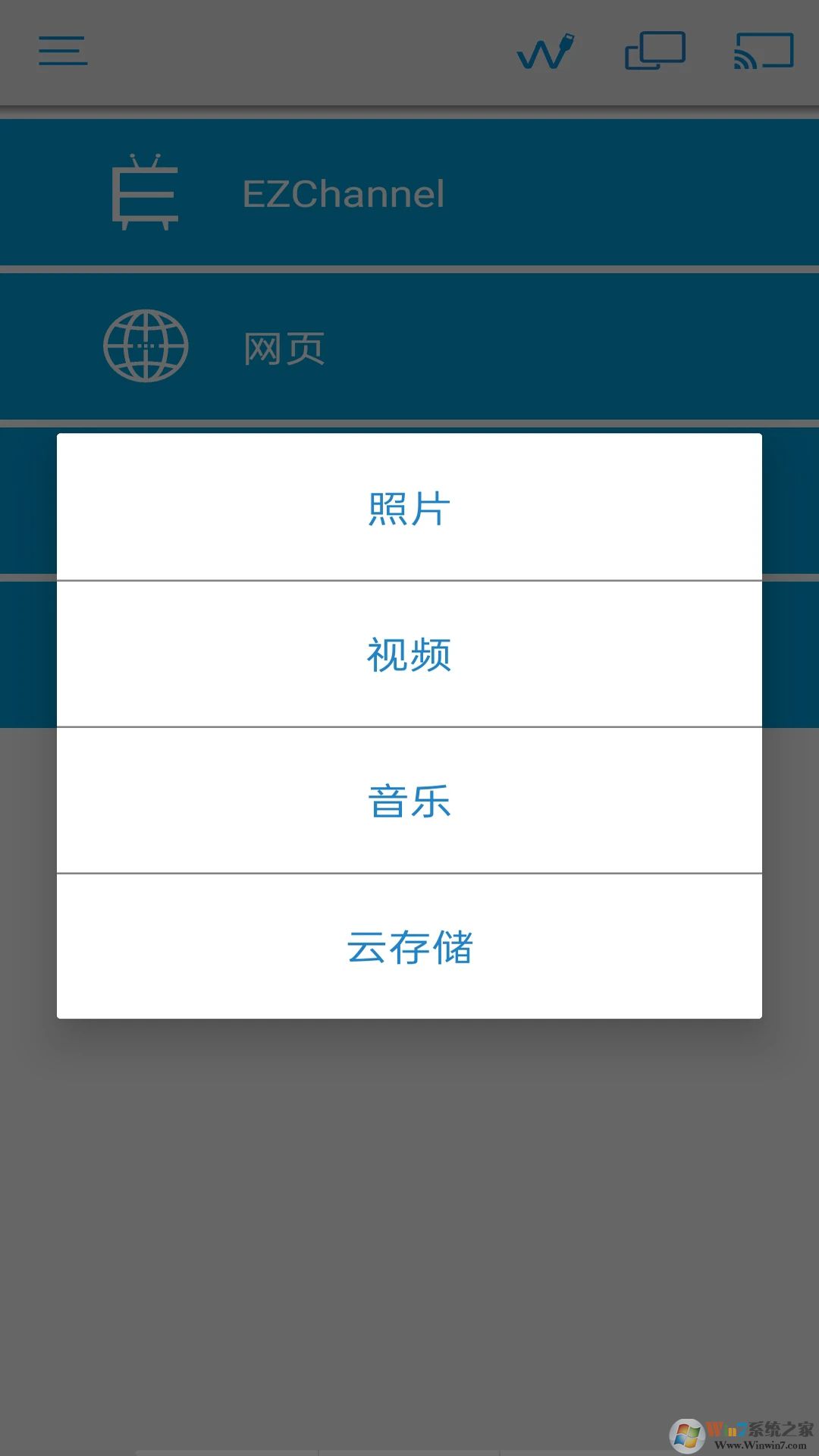Image resolution: width=819 pixels, height=1456 pixels.
Task: Tap the cast icon
Action: 764,51
